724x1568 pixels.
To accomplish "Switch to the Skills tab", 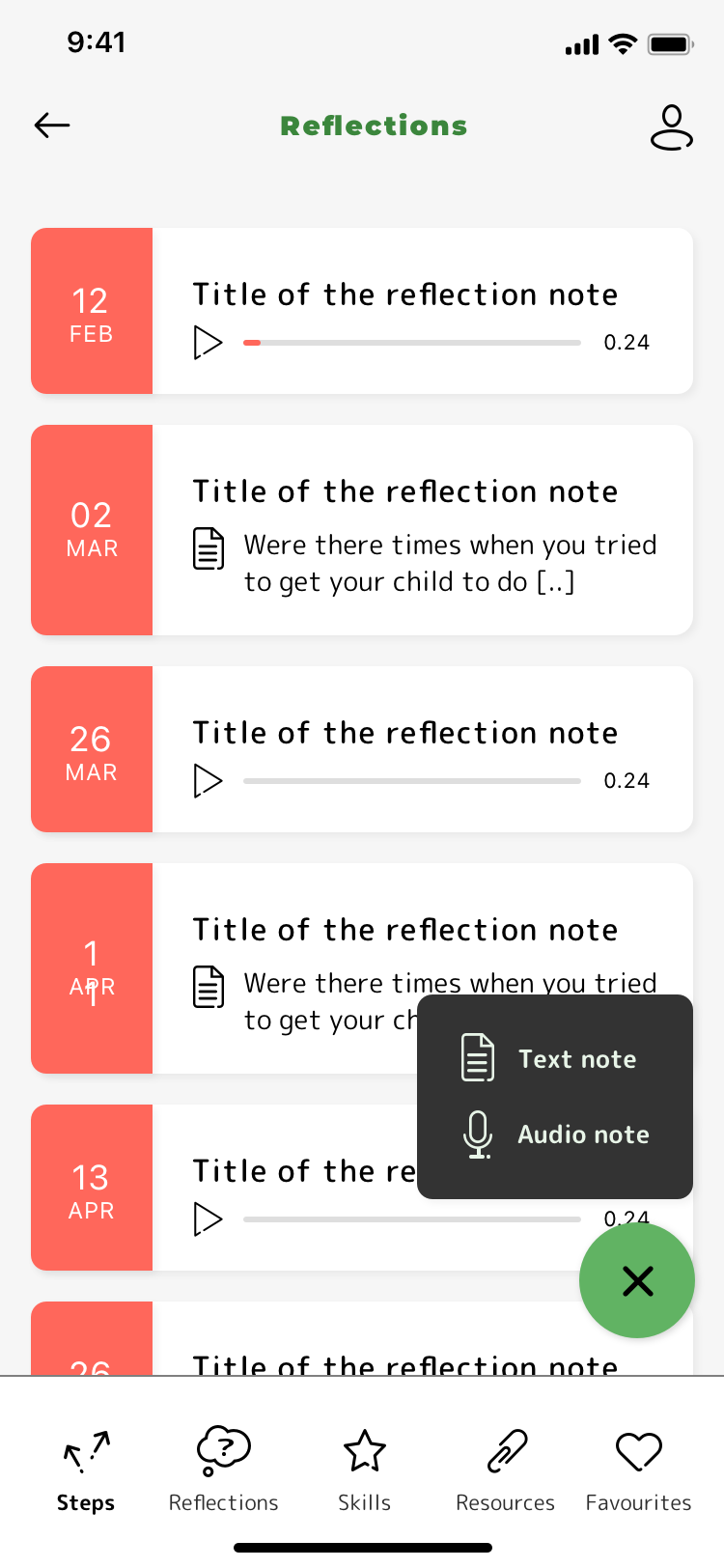I will coord(364,1471).
